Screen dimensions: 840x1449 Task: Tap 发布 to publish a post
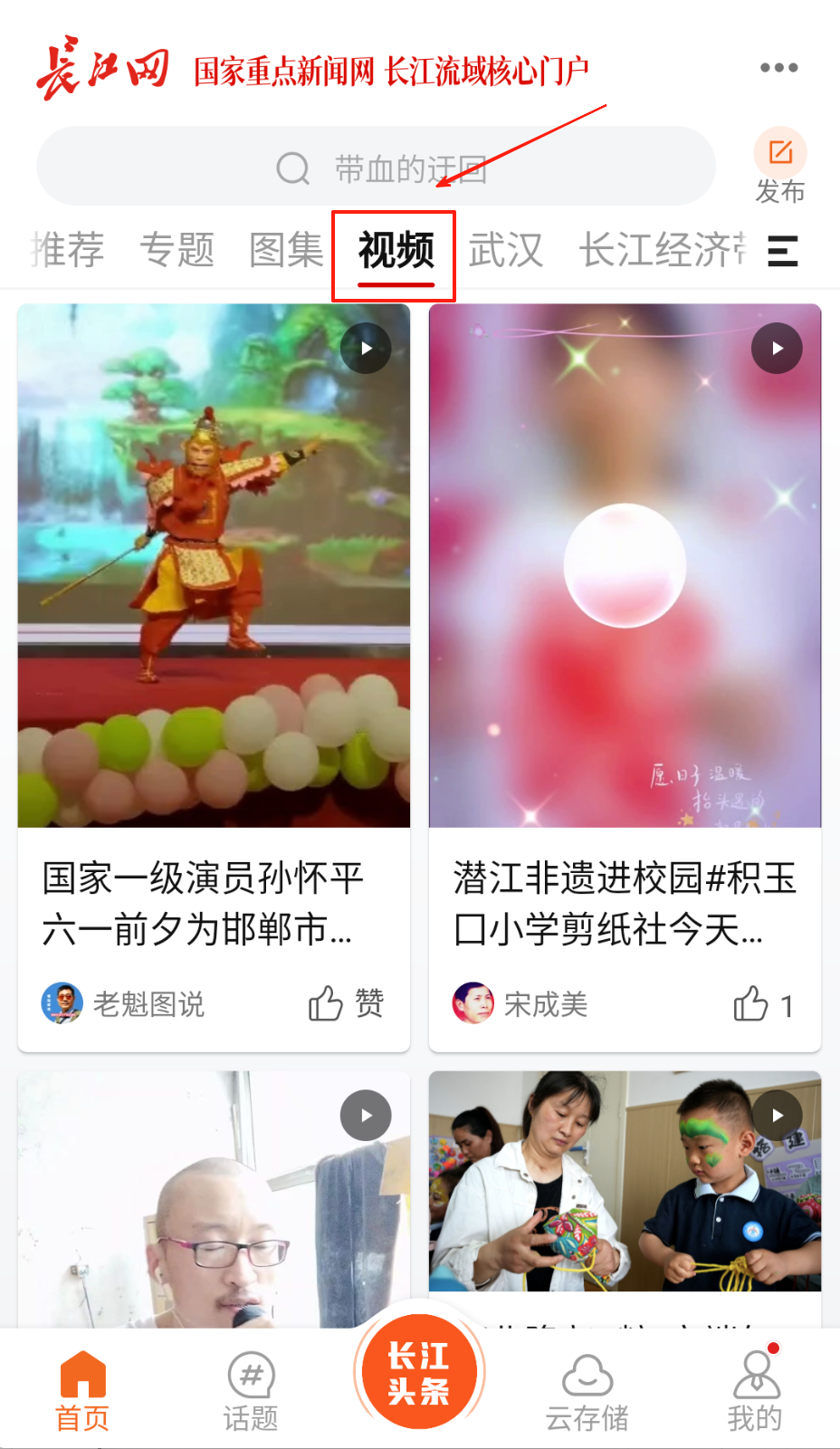coord(779,167)
